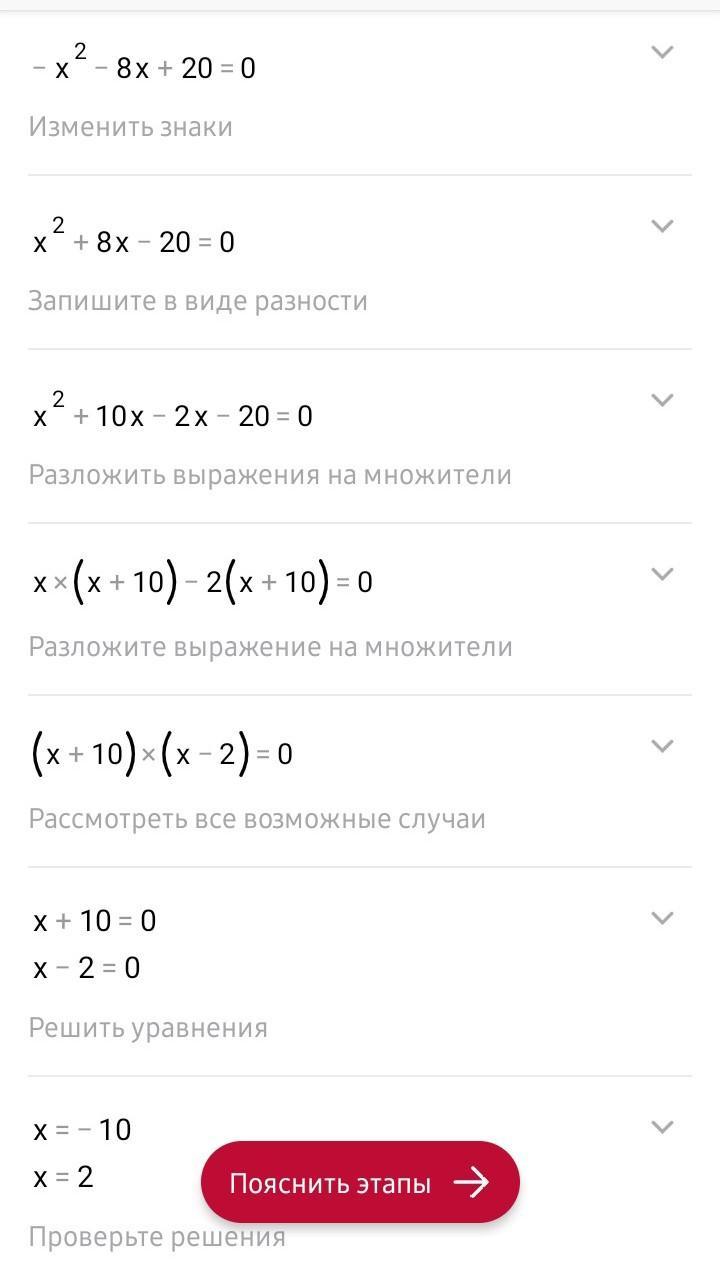Expand the step x² + 10x − 2x − 20 = 0
Viewport: 720px width, 1281px height.
662,400
